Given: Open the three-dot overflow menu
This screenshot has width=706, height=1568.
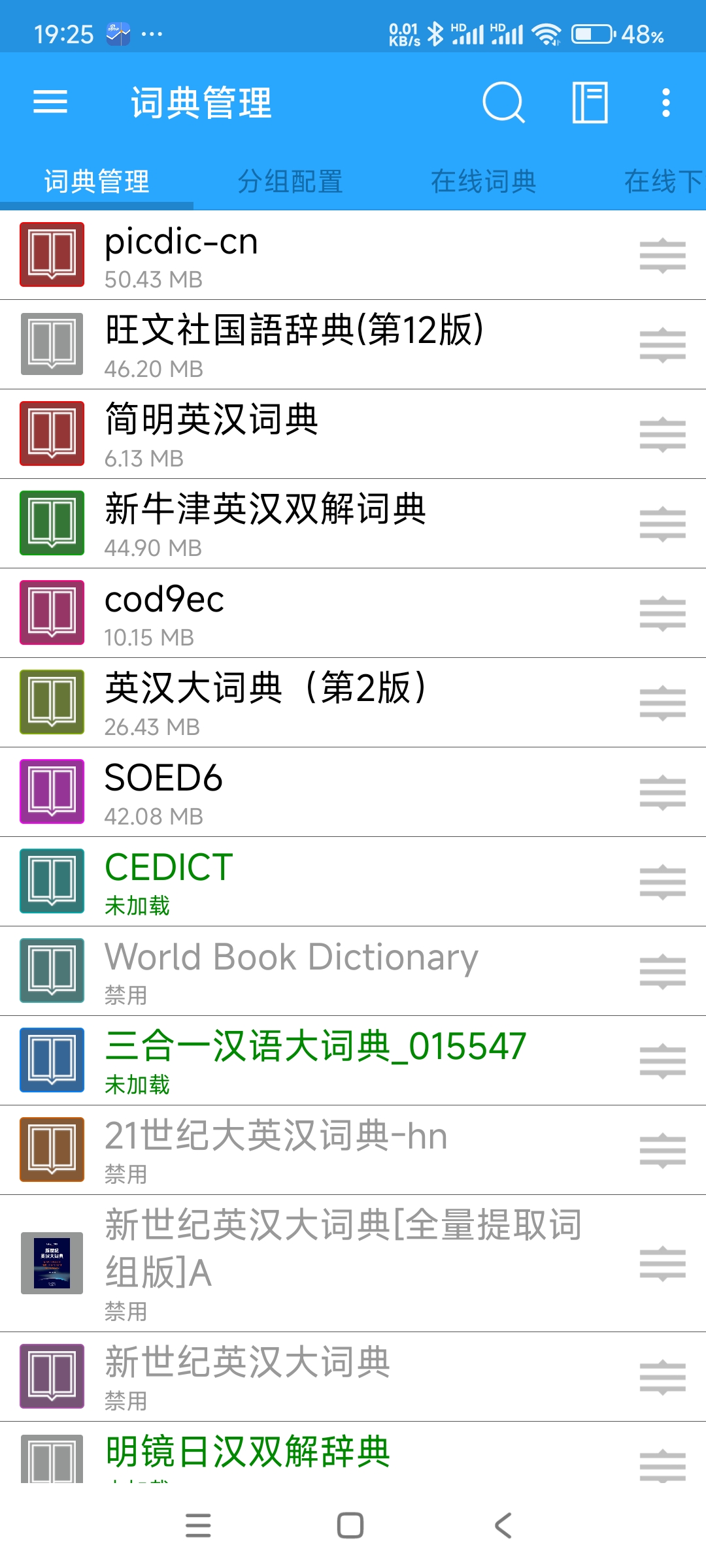Looking at the screenshot, I should click(x=665, y=103).
